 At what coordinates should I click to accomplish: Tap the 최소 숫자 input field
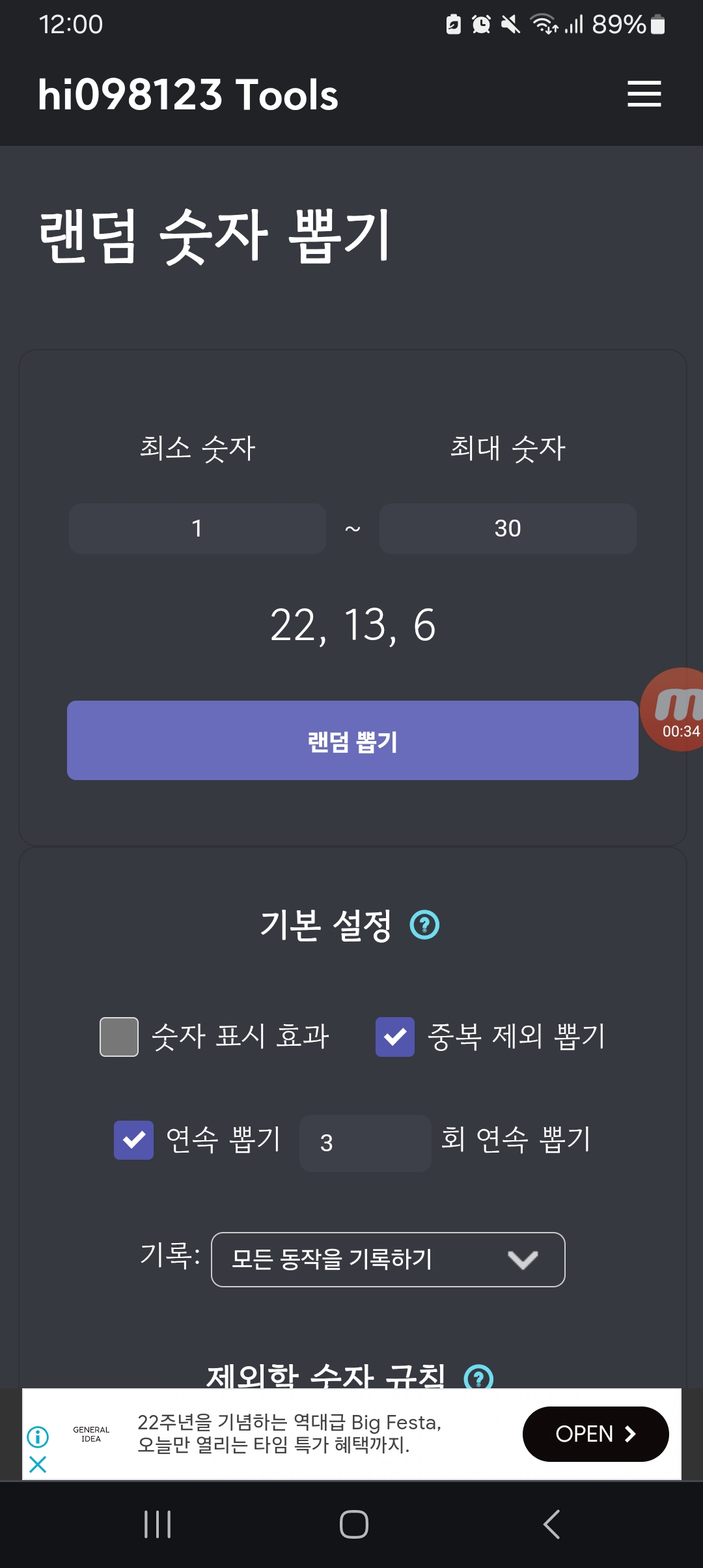(x=197, y=528)
